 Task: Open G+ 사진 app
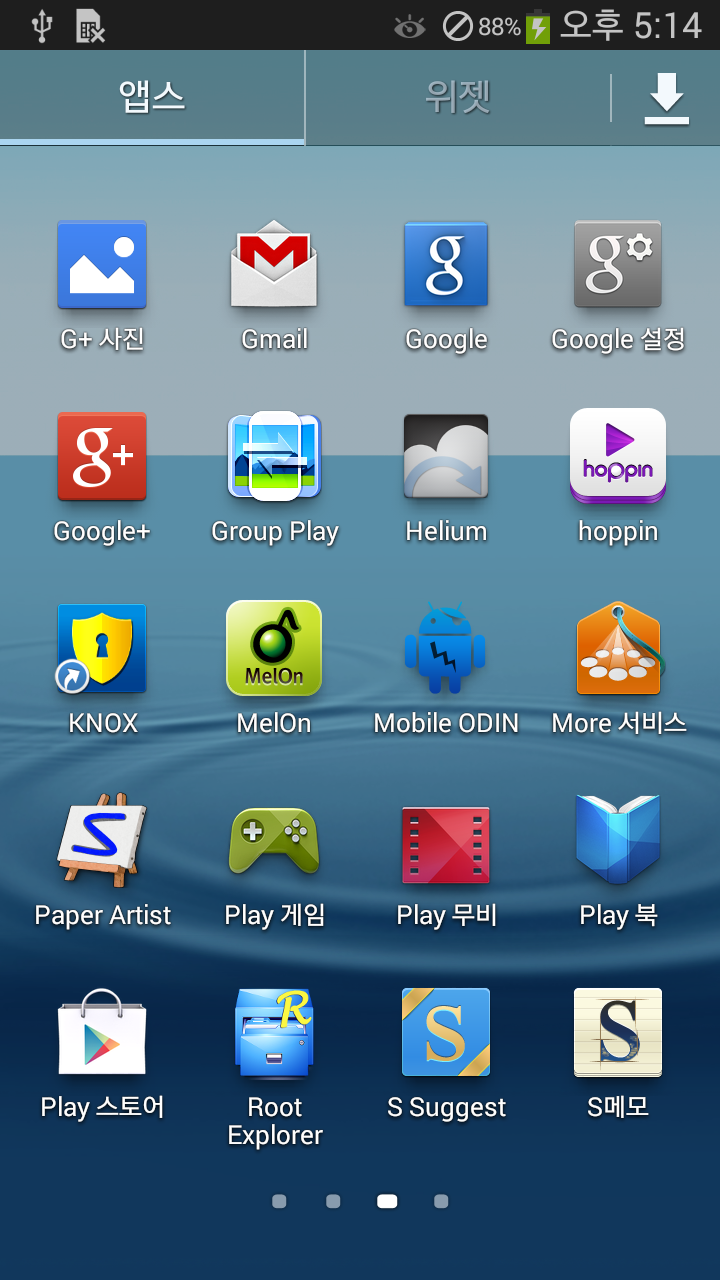click(102, 266)
